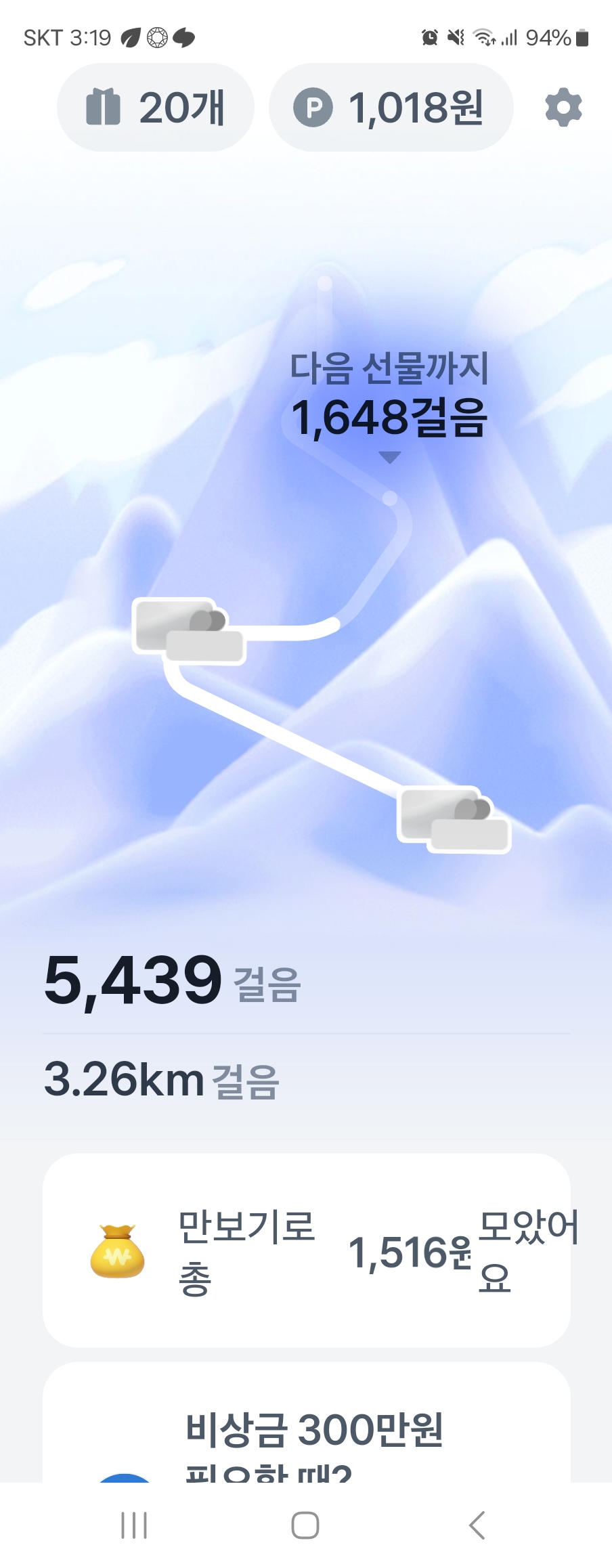612x1568 pixels.
Task: Open the settings gear icon
Action: pyautogui.click(x=563, y=108)
